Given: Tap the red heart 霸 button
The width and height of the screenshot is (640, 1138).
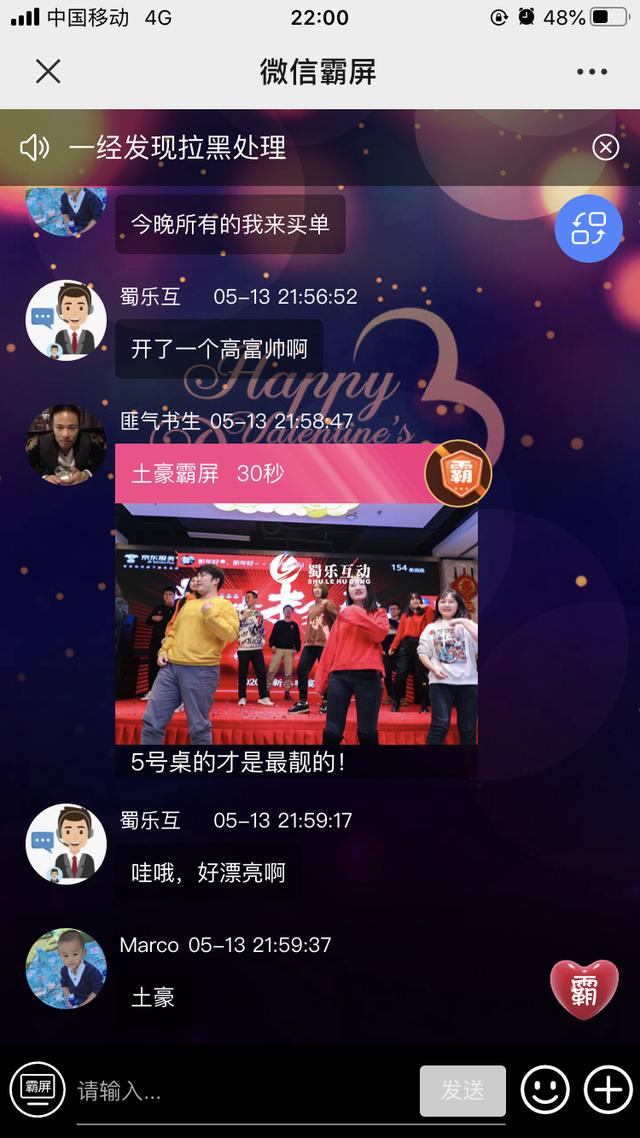Looking at the screenshot, I should [585, 989].
